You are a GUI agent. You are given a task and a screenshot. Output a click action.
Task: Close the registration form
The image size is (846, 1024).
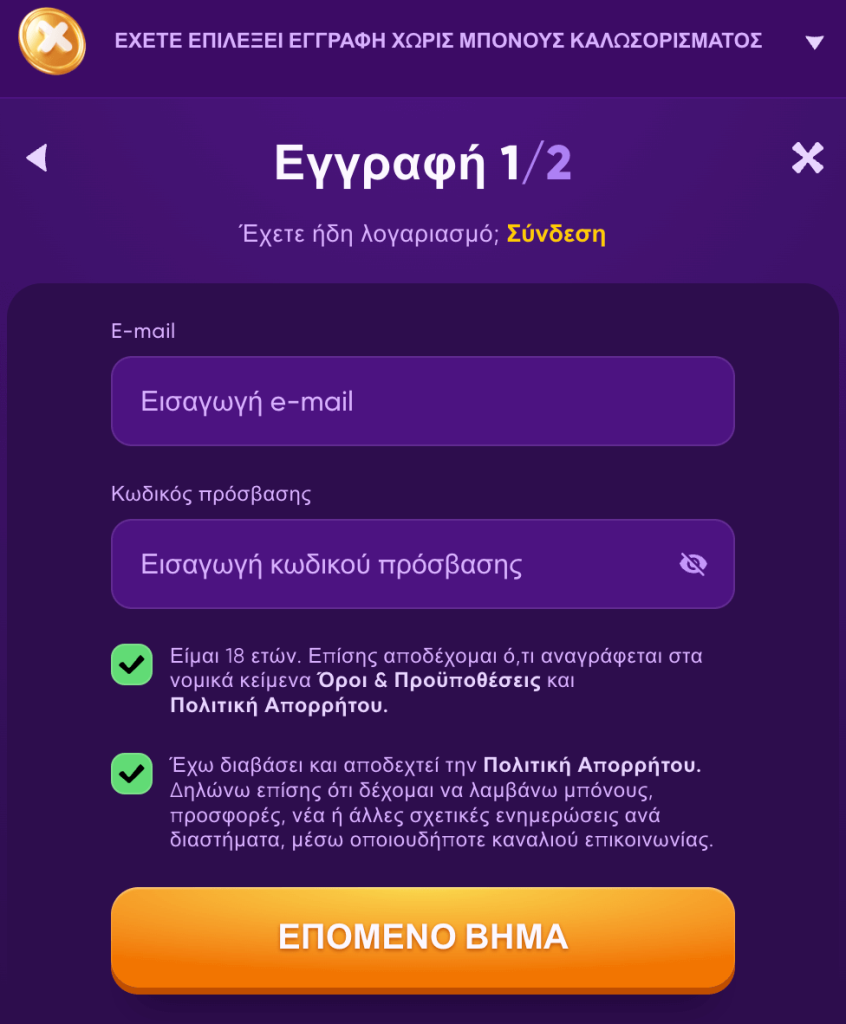[807, 158]
